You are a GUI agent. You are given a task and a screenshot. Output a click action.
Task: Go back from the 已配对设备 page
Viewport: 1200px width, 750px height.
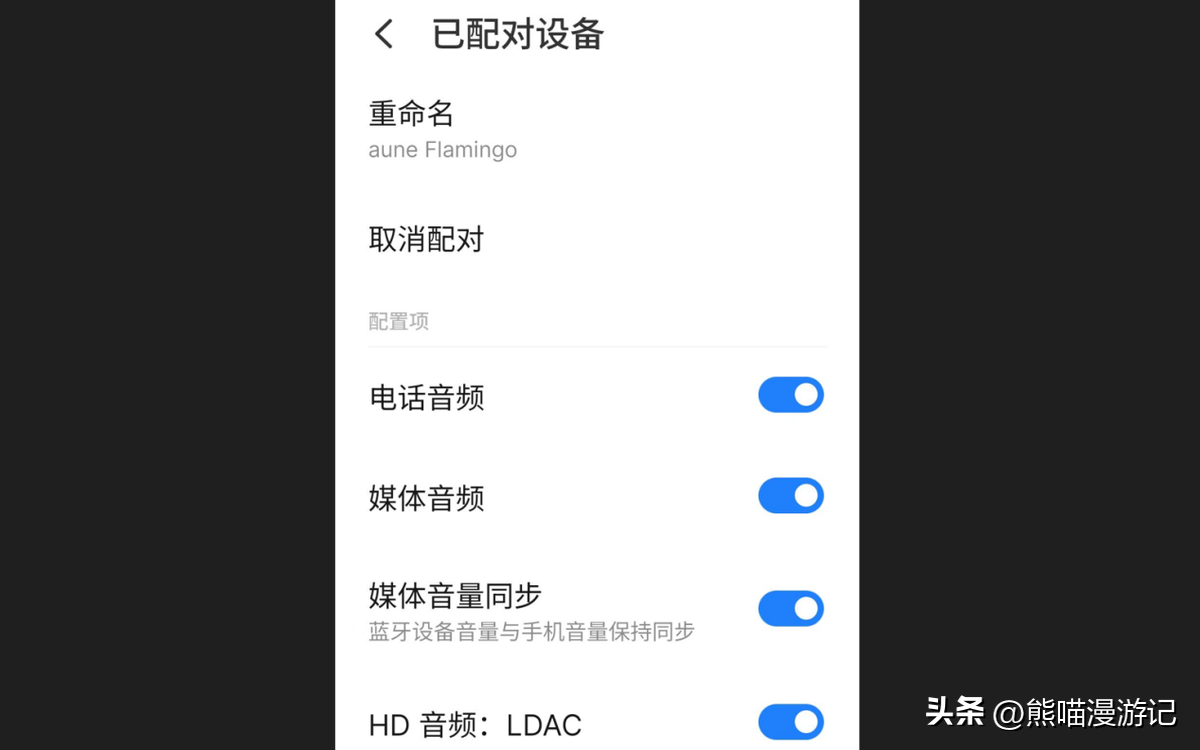coord(384,34)
